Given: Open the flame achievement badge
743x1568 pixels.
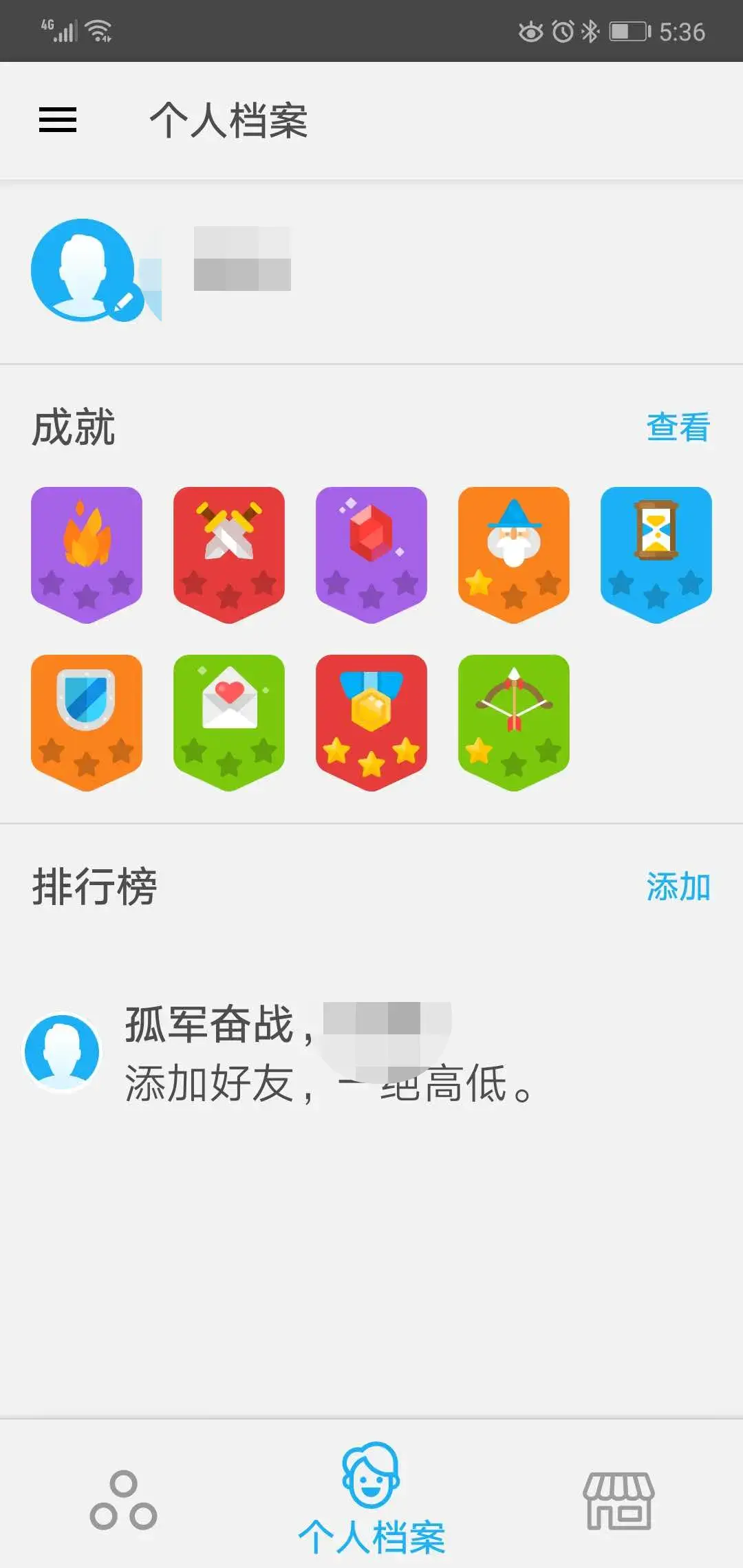Looking at the screenshot, I should (x=87, y=554).
